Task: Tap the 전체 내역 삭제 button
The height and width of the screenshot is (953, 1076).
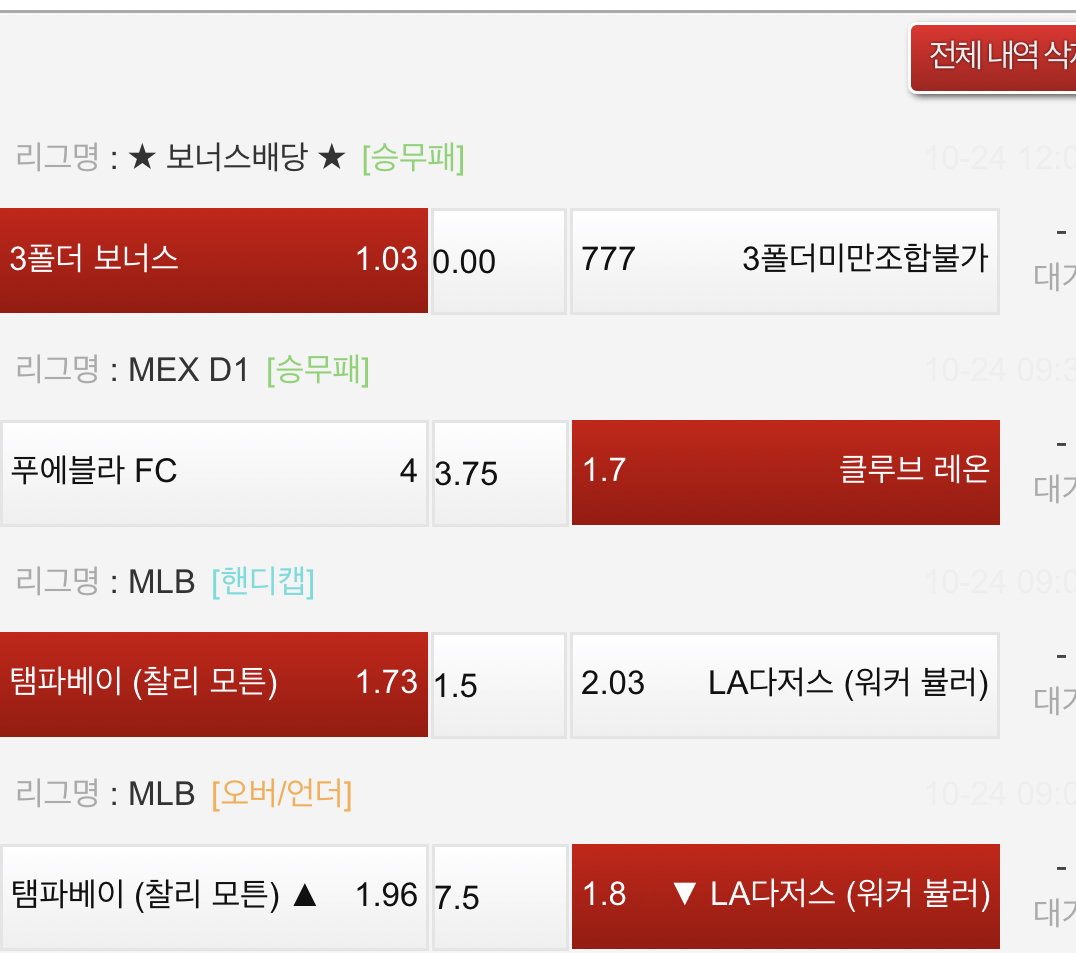Action: pyautogui.click(x=993, y=58)
